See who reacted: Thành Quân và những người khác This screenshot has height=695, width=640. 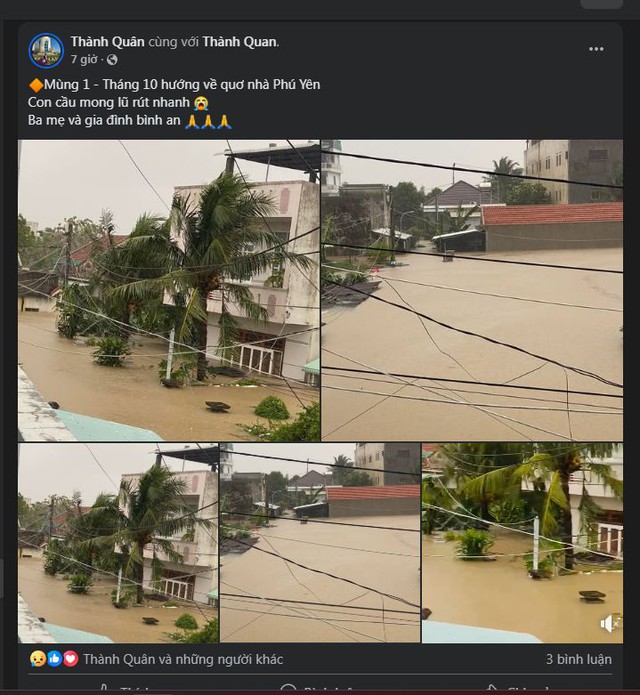pyautogui.click(x=182, y=659)
